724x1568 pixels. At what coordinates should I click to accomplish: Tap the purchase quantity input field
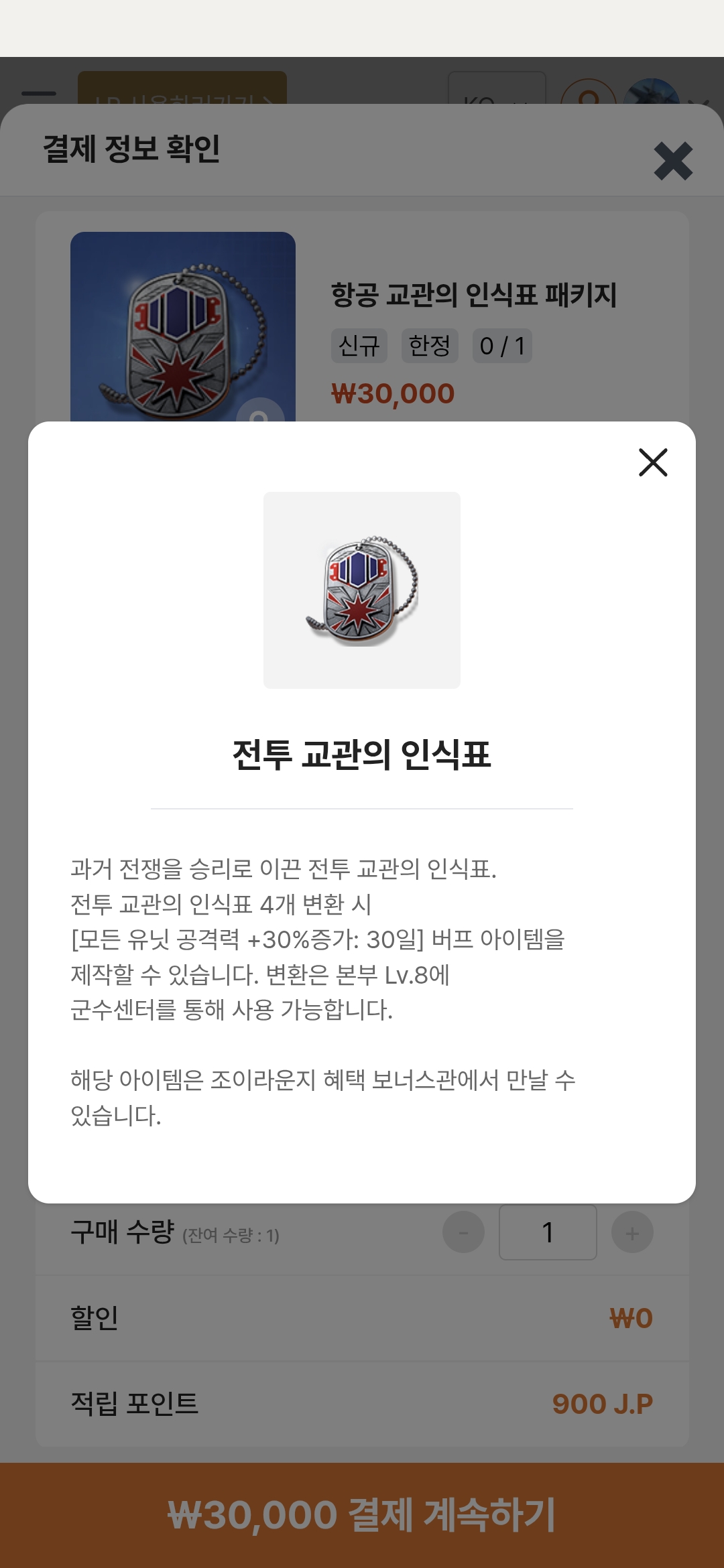point(548,1232)
